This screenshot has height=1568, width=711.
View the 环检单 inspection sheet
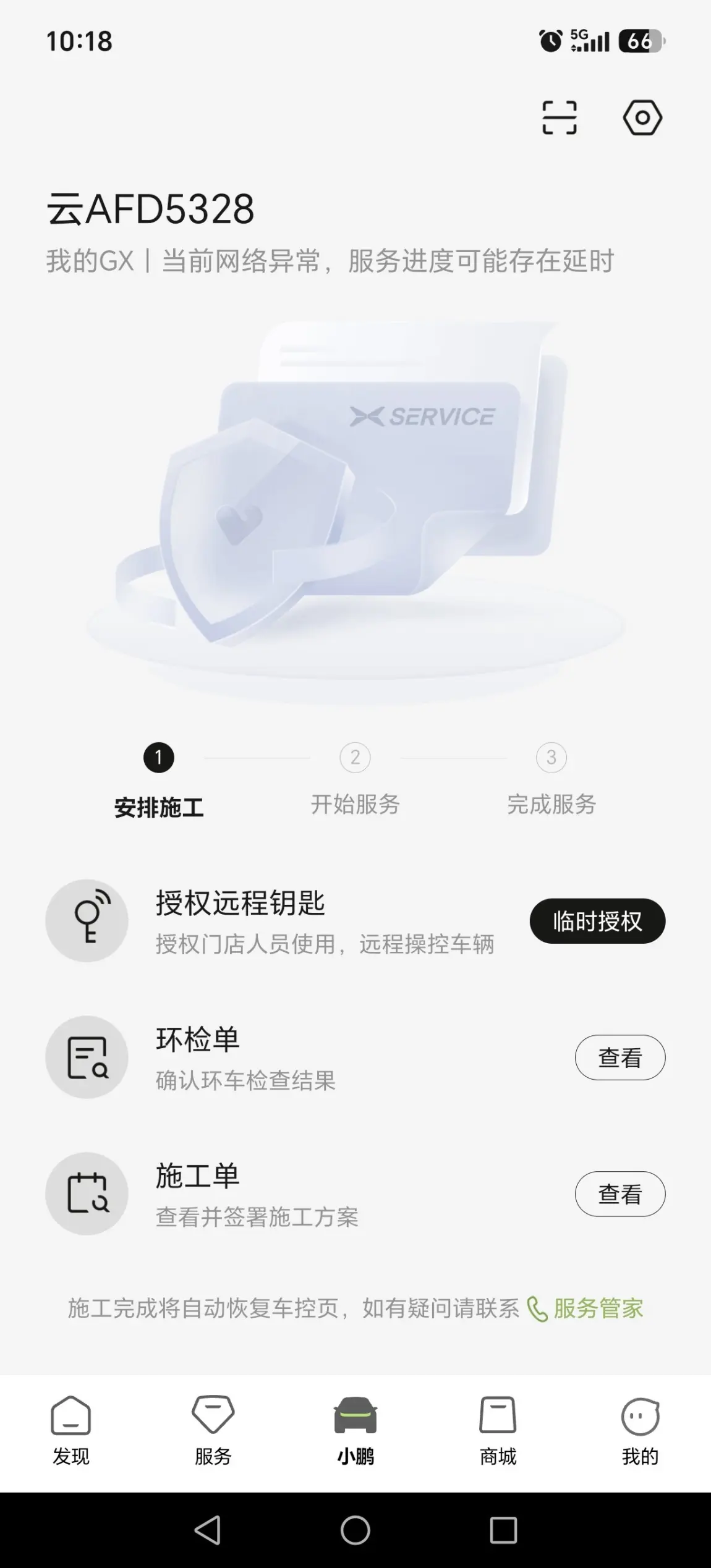pos(620,1057)
